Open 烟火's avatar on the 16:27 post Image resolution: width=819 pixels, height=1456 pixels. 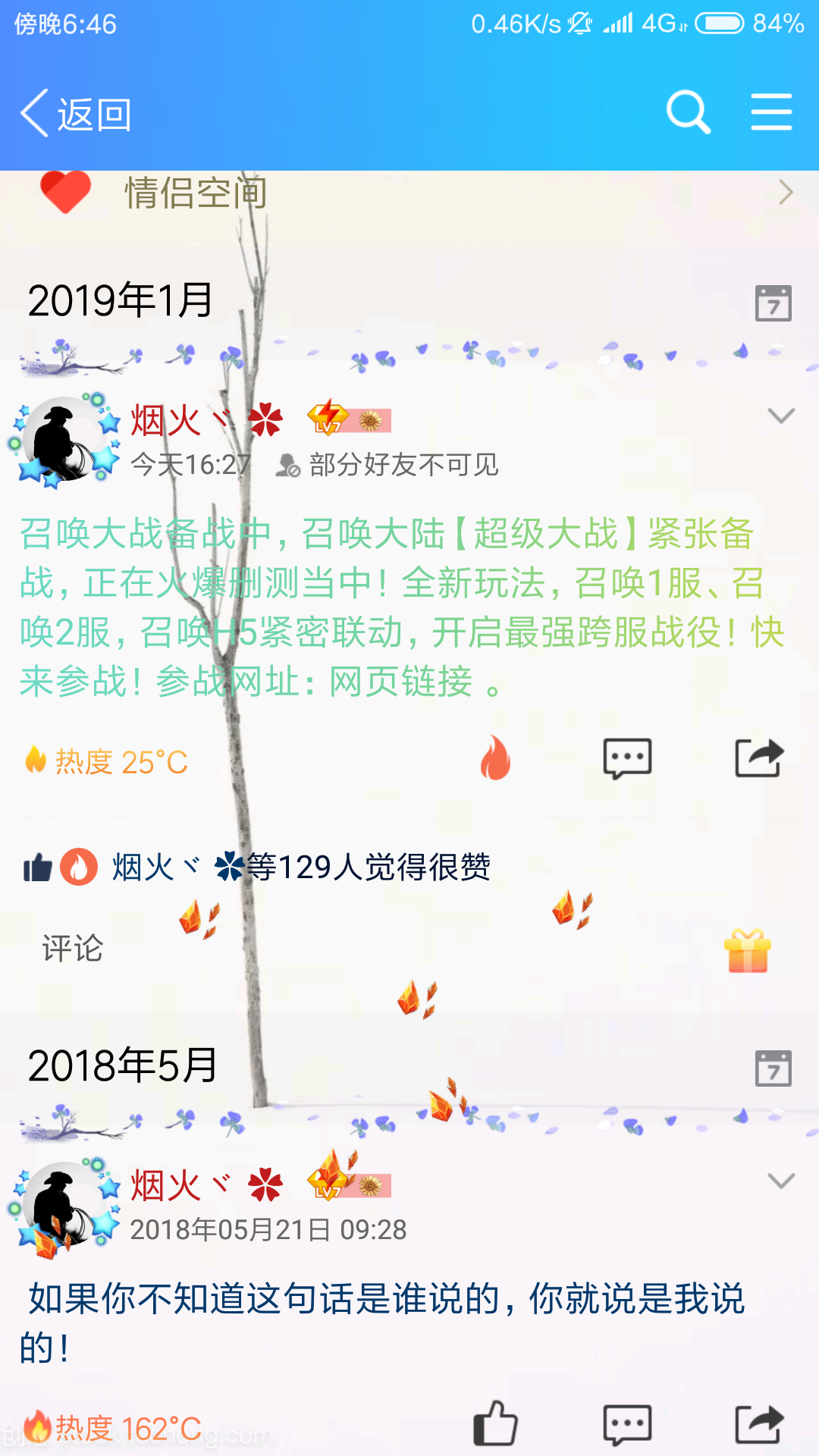[x=64, y=440]
